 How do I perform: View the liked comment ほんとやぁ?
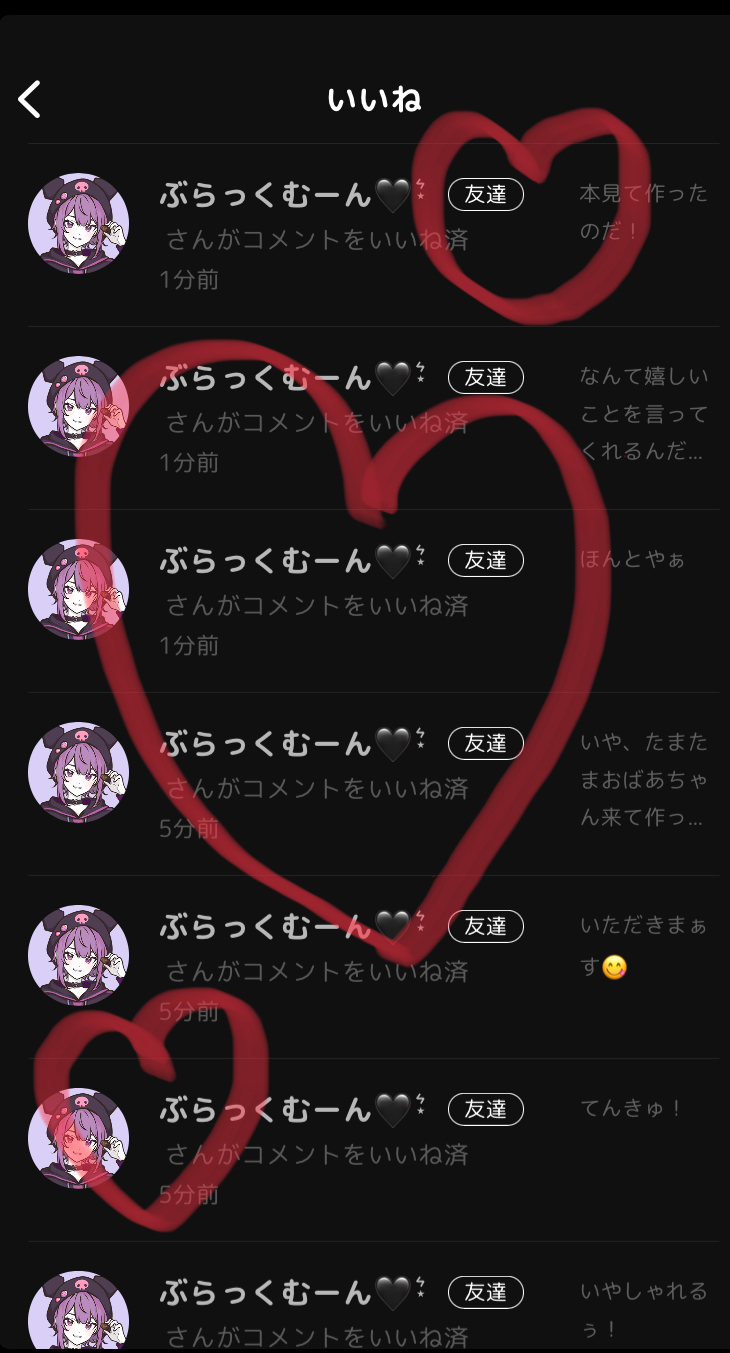[632, 560]
